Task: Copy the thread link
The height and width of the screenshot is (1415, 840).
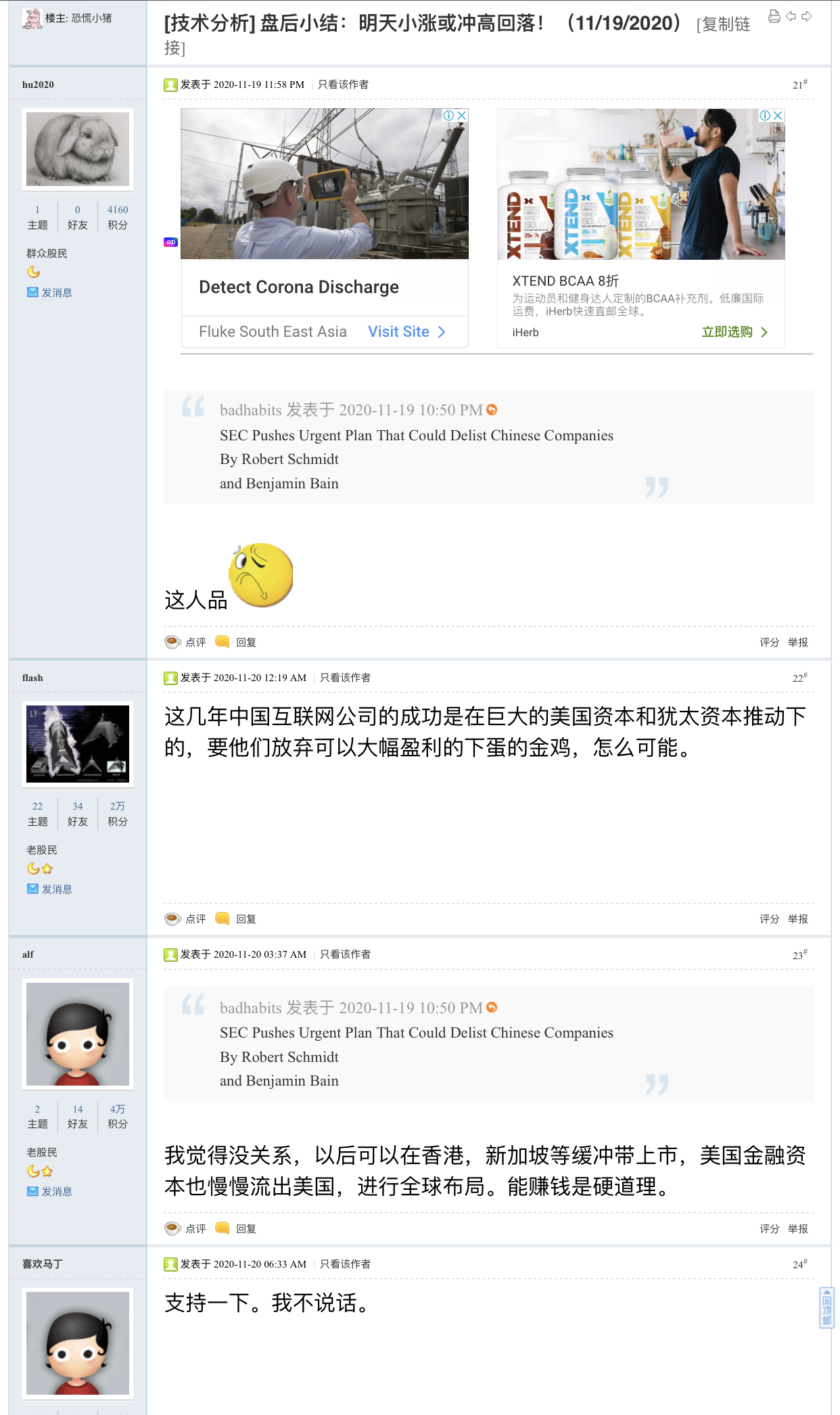Action: point(726,24)
